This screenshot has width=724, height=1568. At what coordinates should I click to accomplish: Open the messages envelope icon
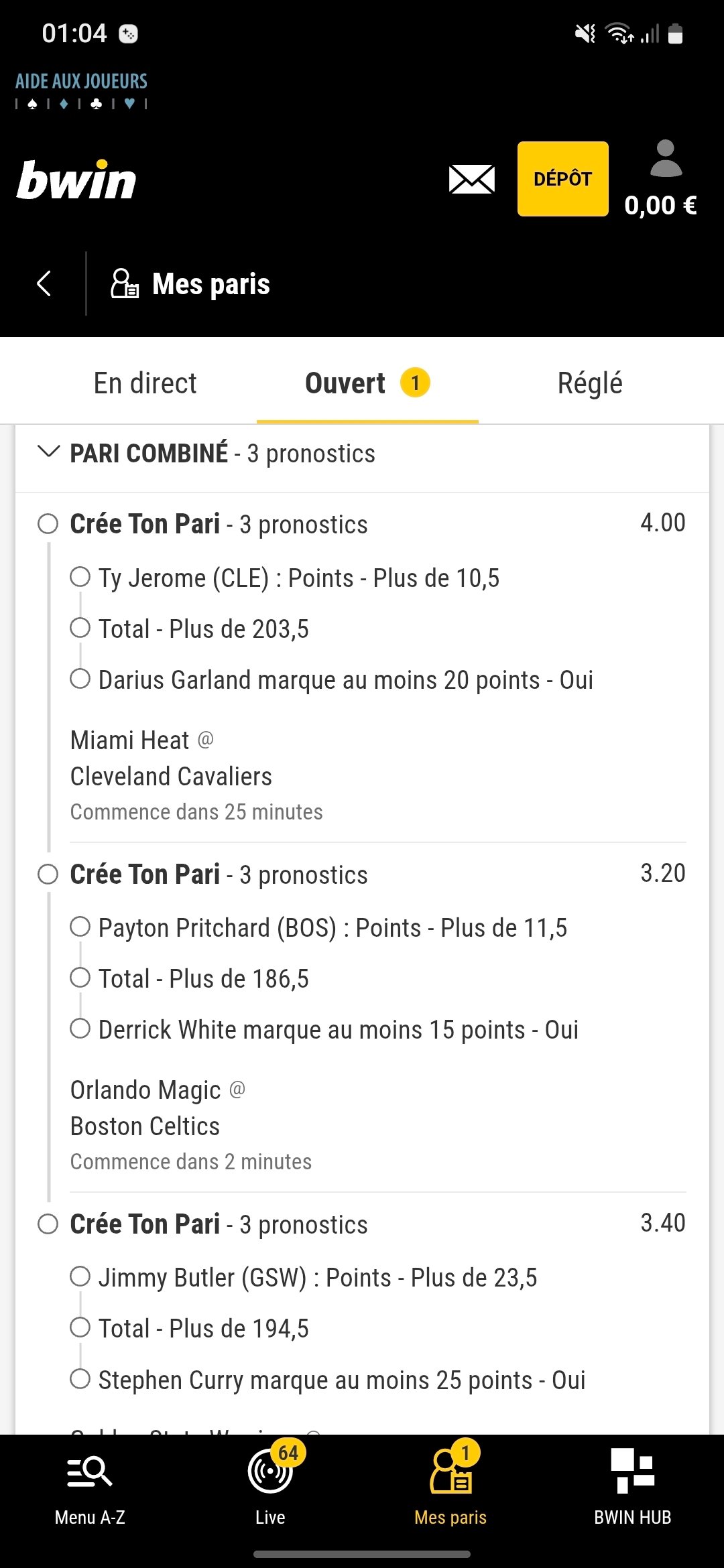(472, 180)
